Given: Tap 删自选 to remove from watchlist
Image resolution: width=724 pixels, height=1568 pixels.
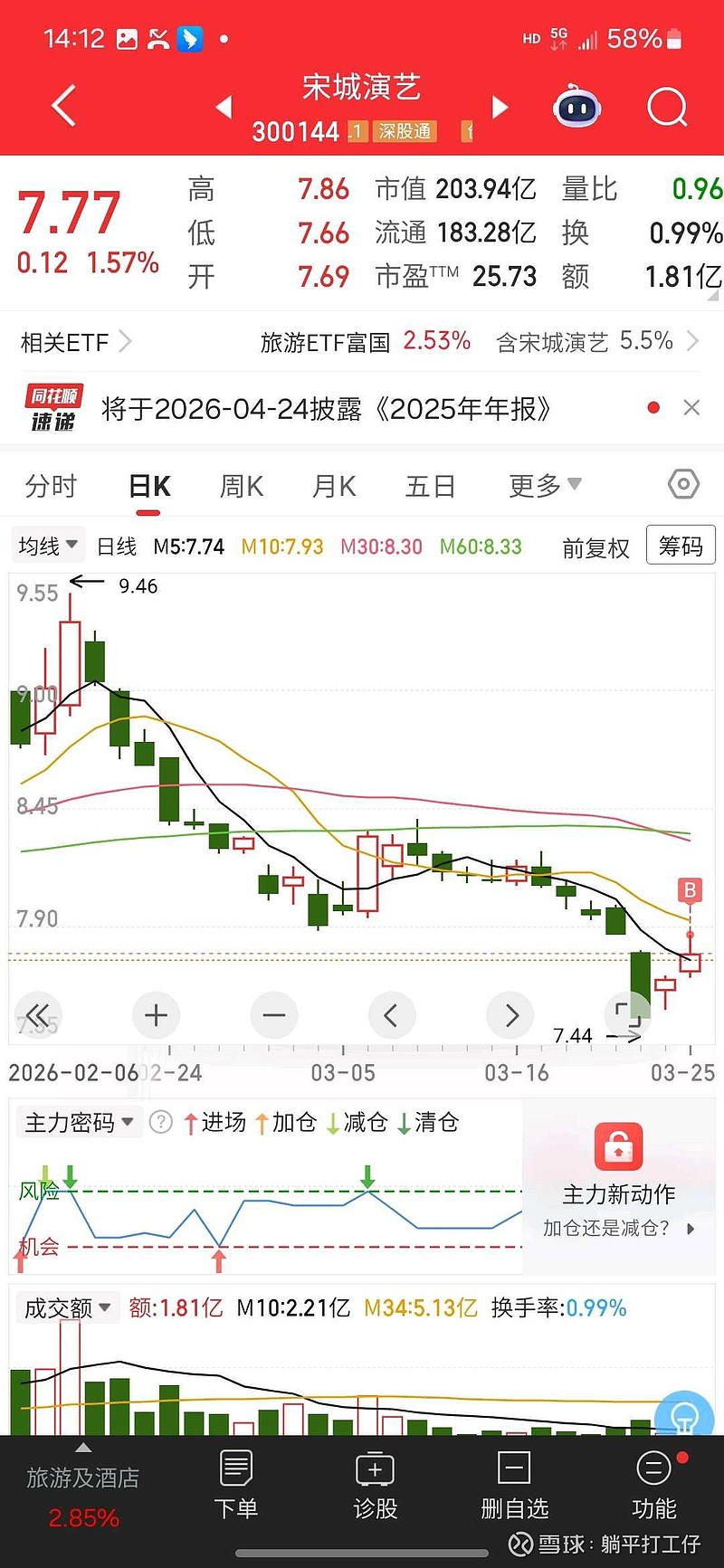Looking at the screenshot, I should click(514, 1484).
